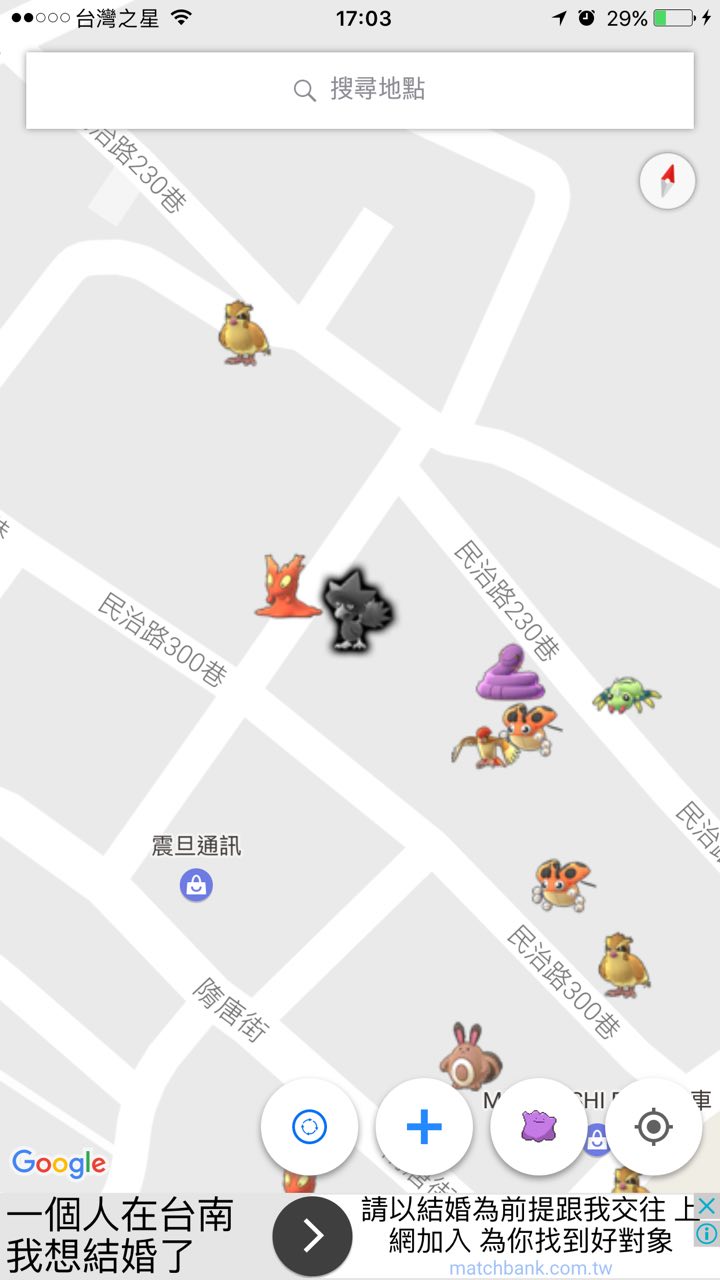The width and height of the screenshot is (720, 1280).
Task: Open the 搜尋地點 search field
Action: click(x=360, y=90)
